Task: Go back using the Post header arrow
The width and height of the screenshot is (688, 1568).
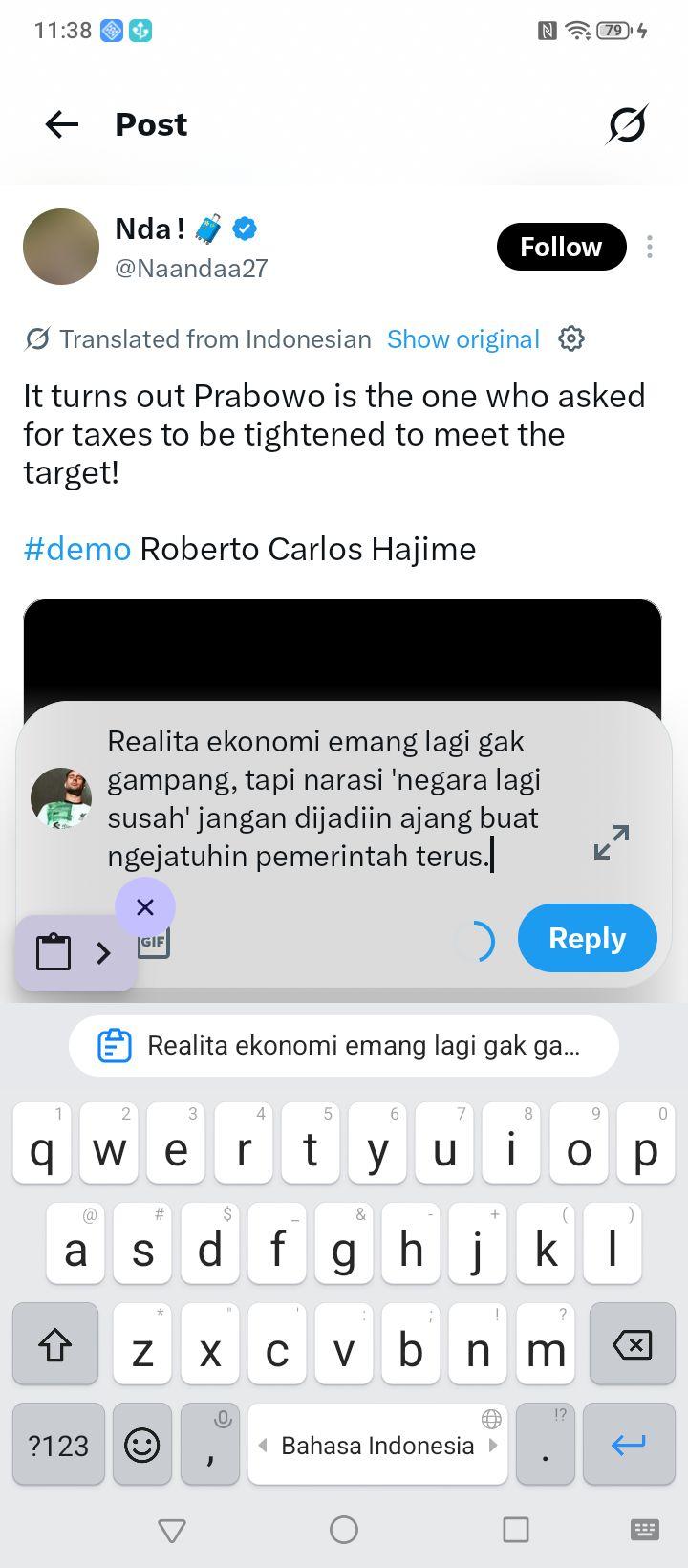Action: [62, 124]
